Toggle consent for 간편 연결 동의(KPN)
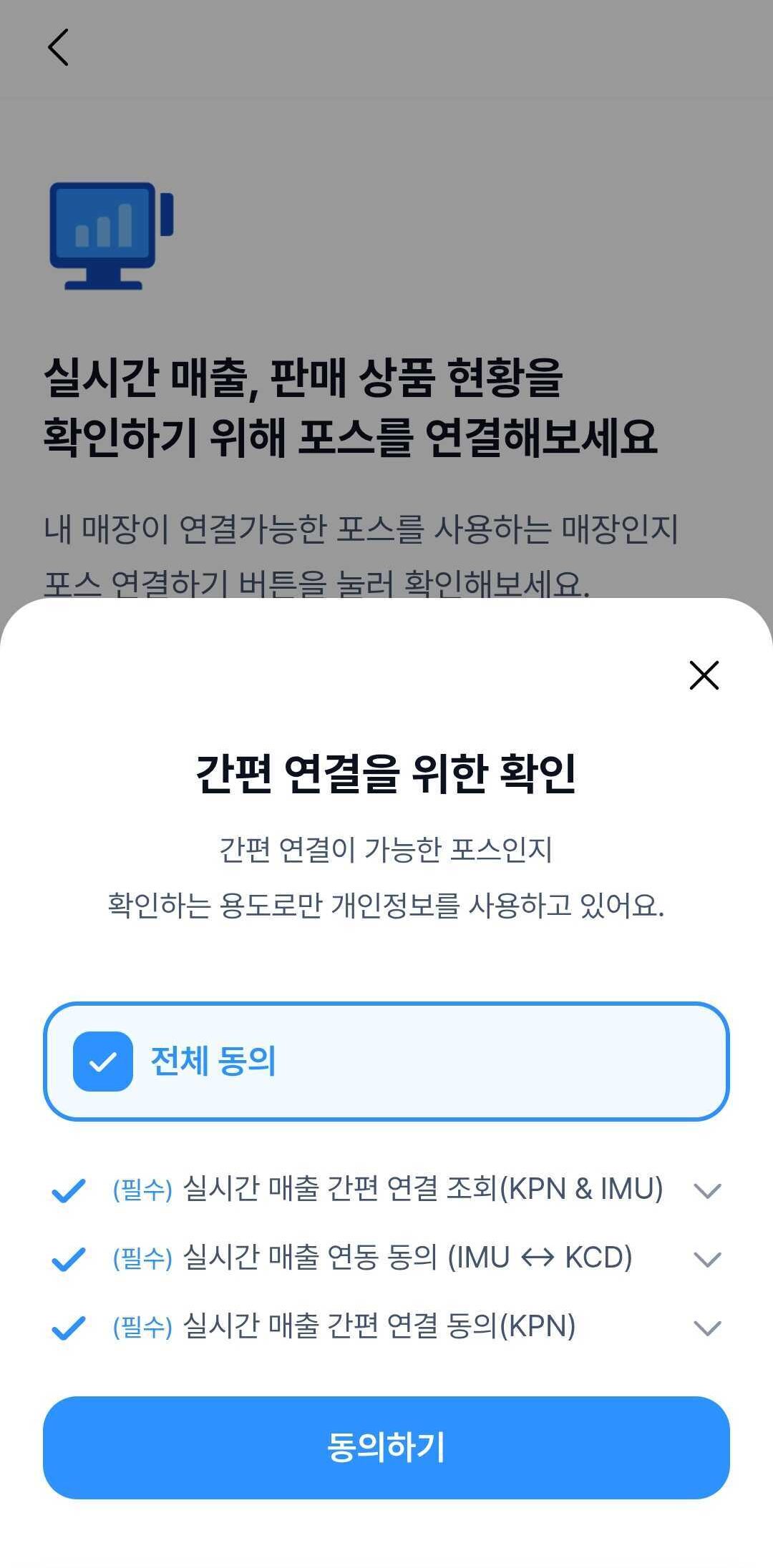The image size is (773, 1568). tap(69, 1327)
